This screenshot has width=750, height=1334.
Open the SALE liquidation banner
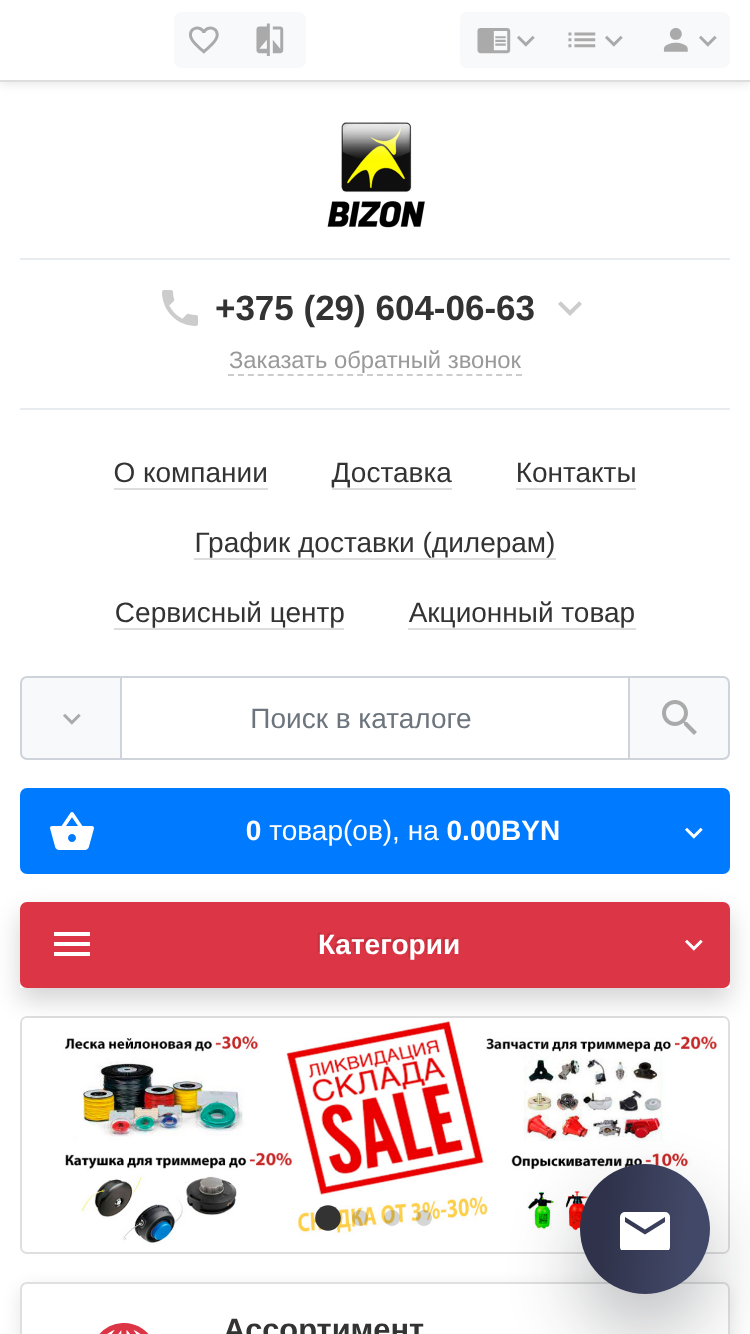pyautogui.click(x=375, y=1135)
